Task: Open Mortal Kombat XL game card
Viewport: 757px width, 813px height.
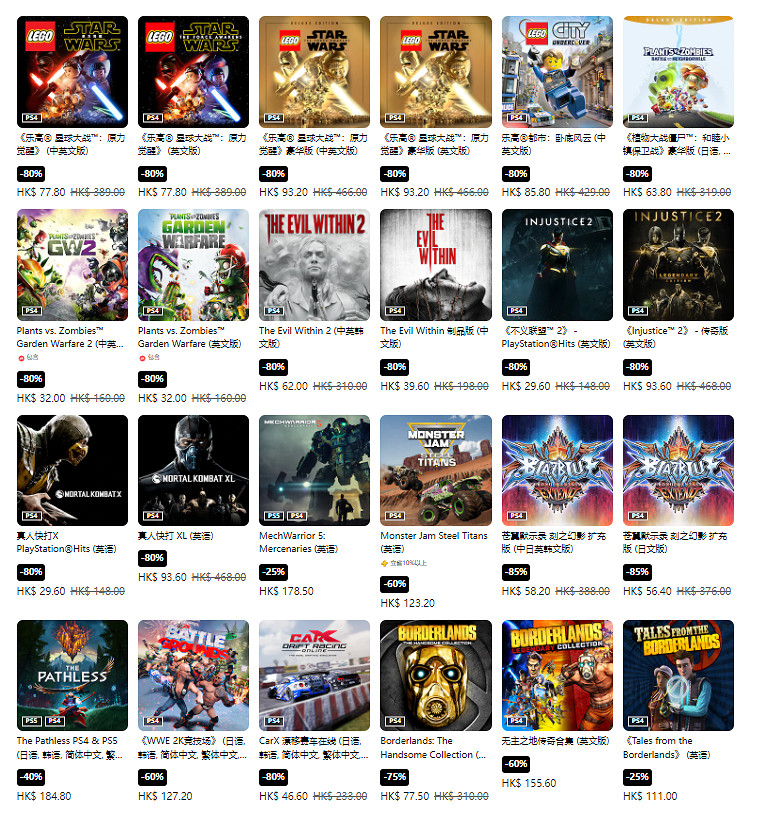Action: click(x=193, y=470)
